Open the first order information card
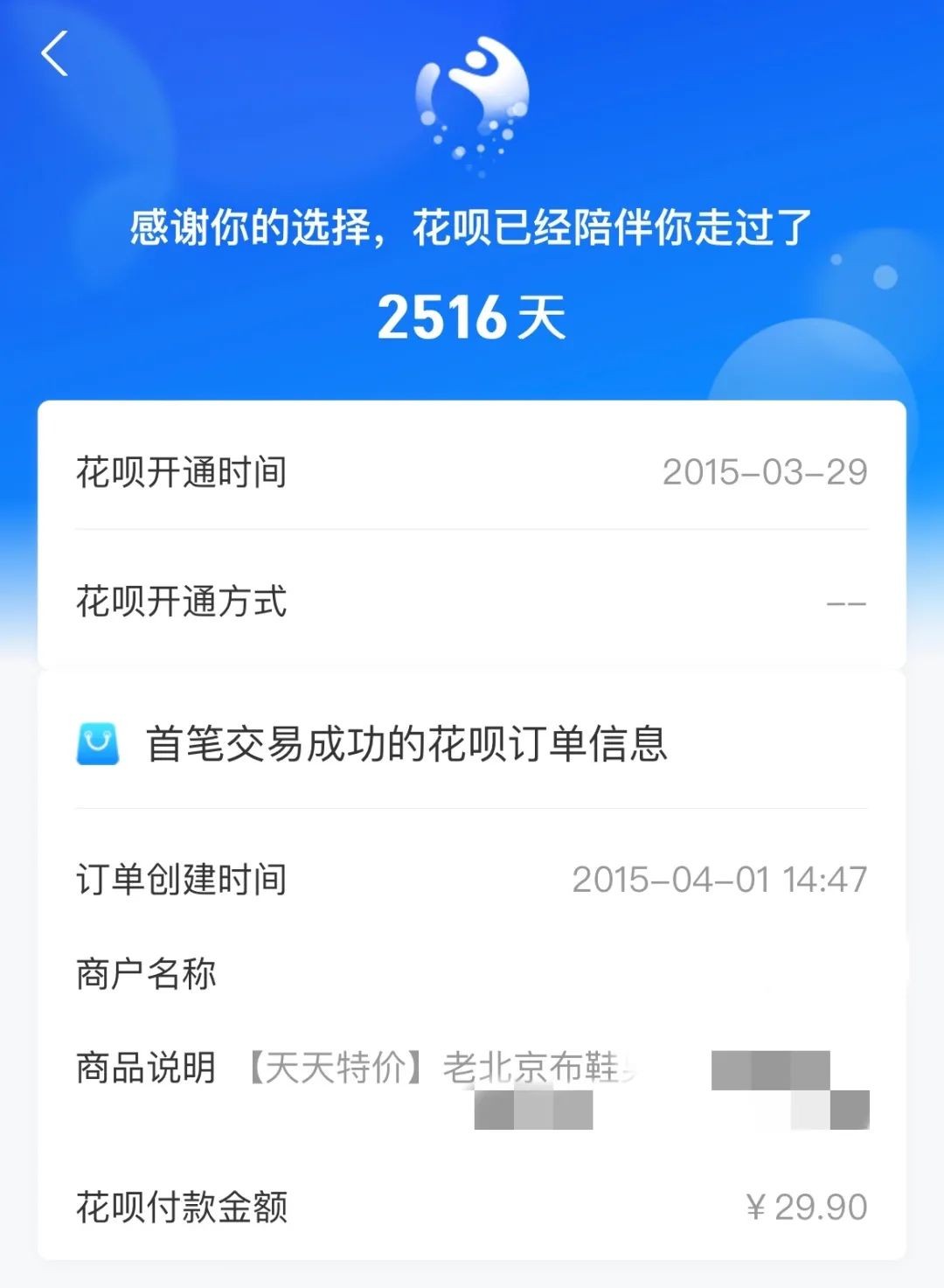This screenshot has width=944, height=1288. coord(472,962)
